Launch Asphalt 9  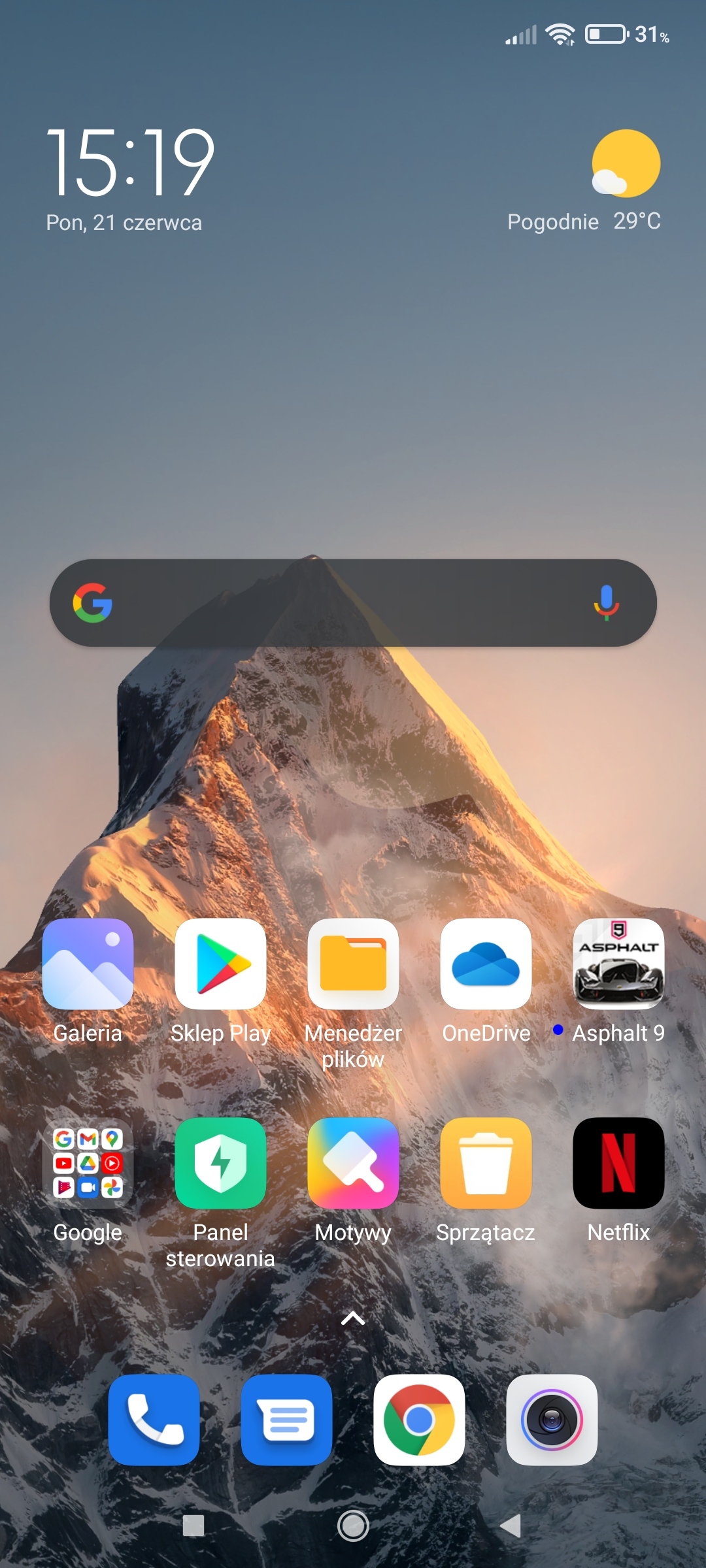tap(618, 964)
